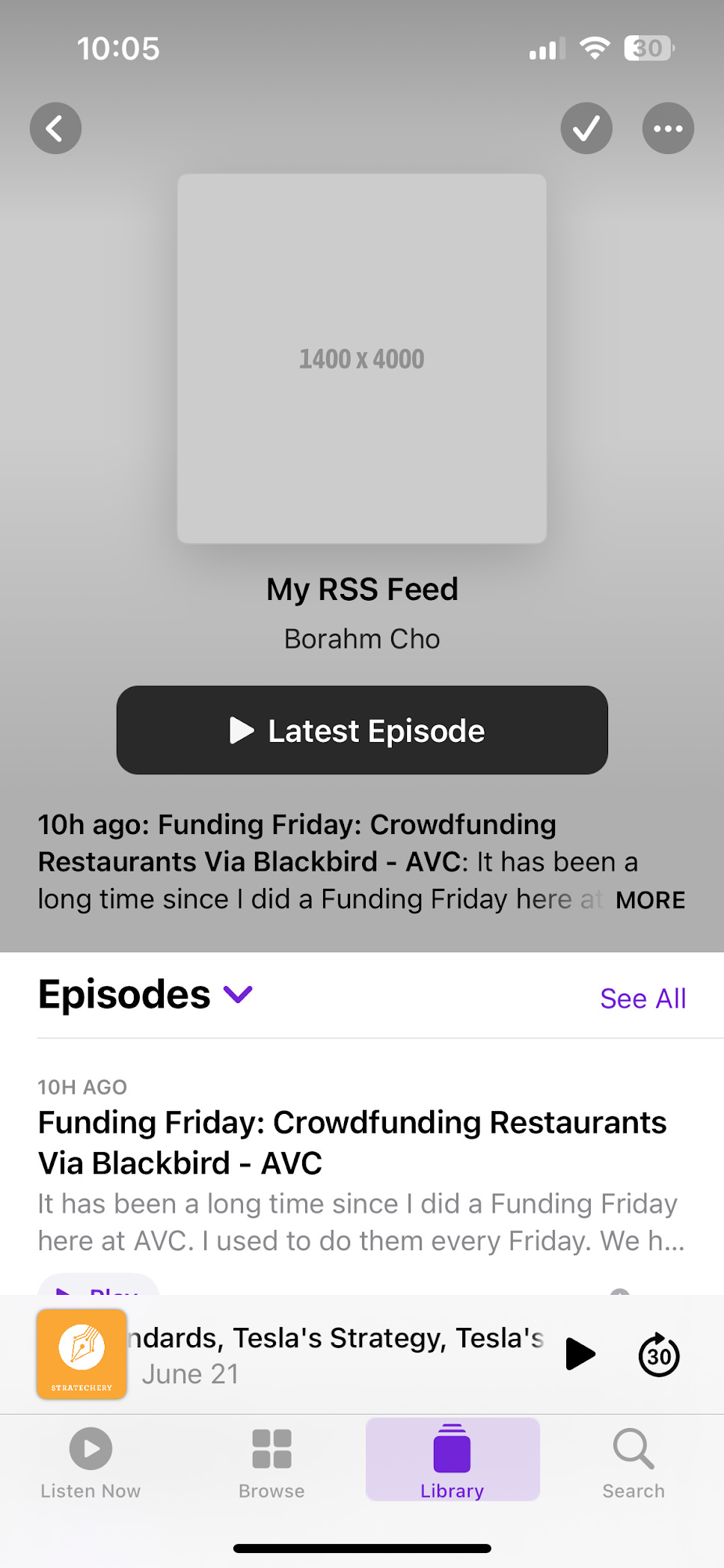Tap the followed checkmark icon
This screenshot has height=1568, width=724.
(586, 129)
